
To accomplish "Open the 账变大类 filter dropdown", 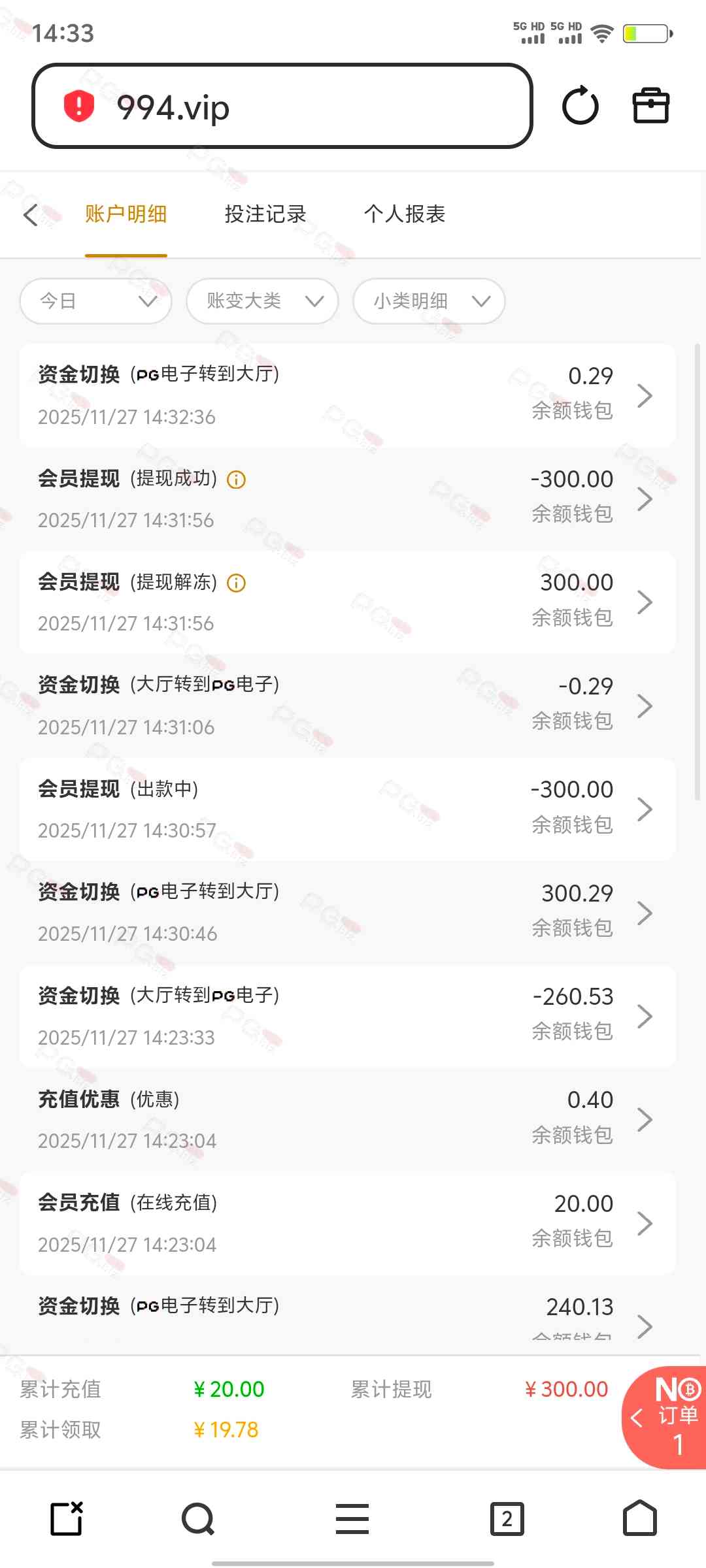I will (x=262, y=301).
